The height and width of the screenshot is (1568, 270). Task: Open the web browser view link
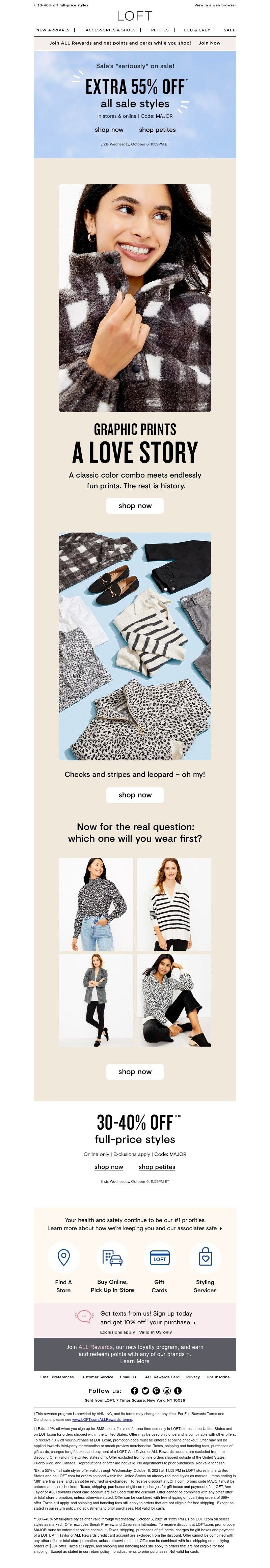(x=224, y=5)
